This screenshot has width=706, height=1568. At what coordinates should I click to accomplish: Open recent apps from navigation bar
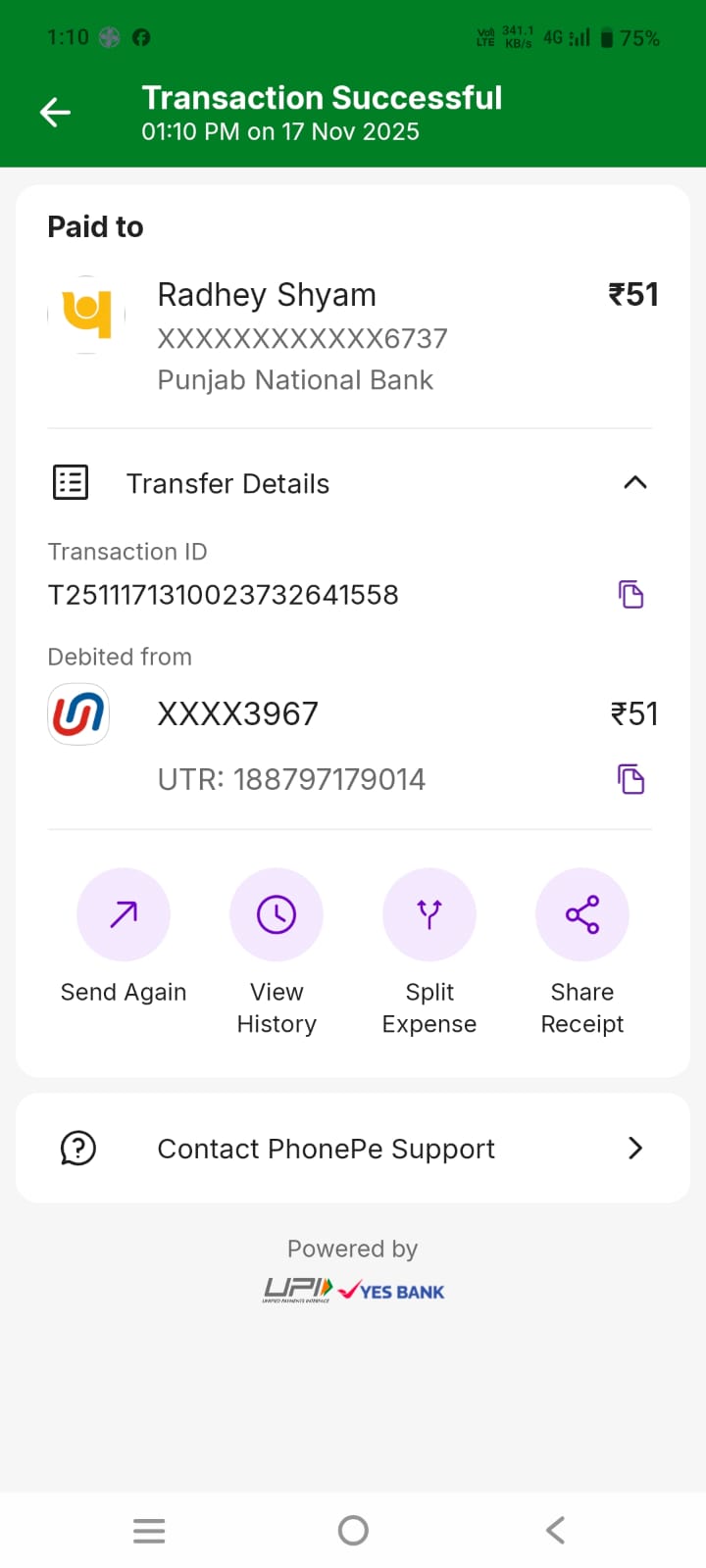tap(149, 1530)
